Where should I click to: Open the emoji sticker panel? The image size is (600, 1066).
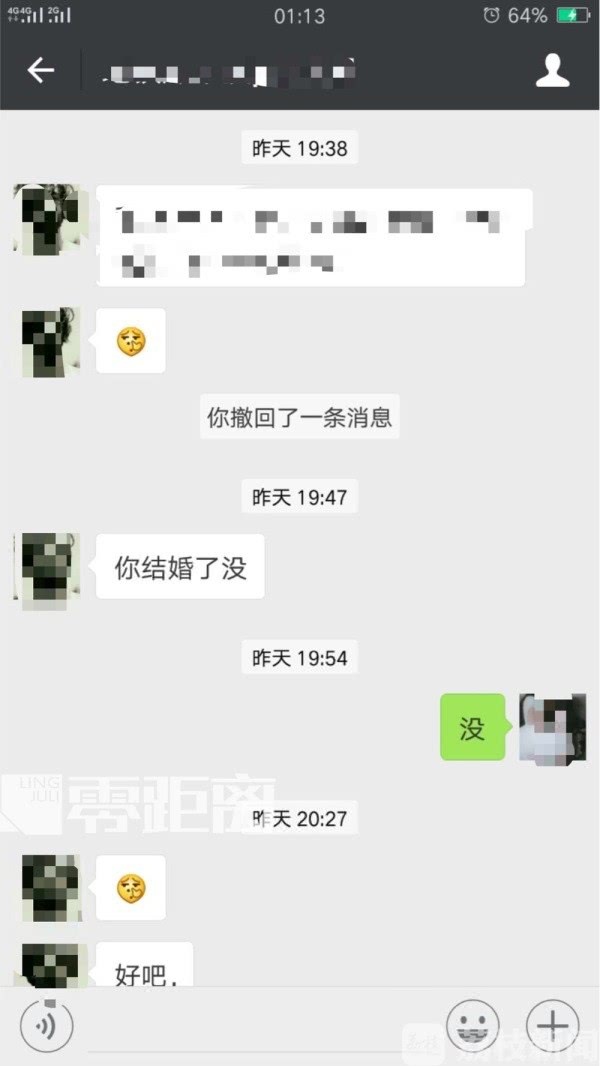[472, 1025]
